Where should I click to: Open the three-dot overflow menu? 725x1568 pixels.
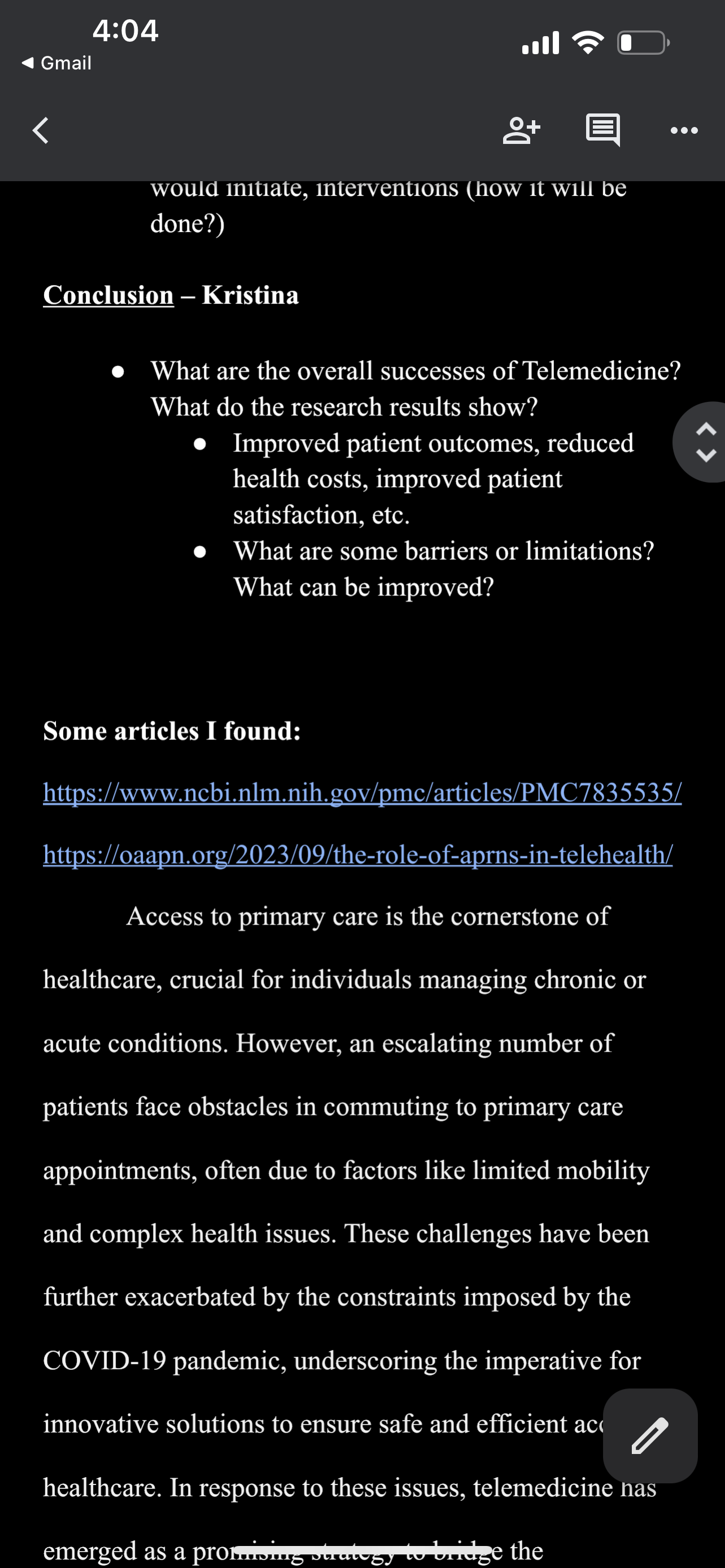coord(684,130)
